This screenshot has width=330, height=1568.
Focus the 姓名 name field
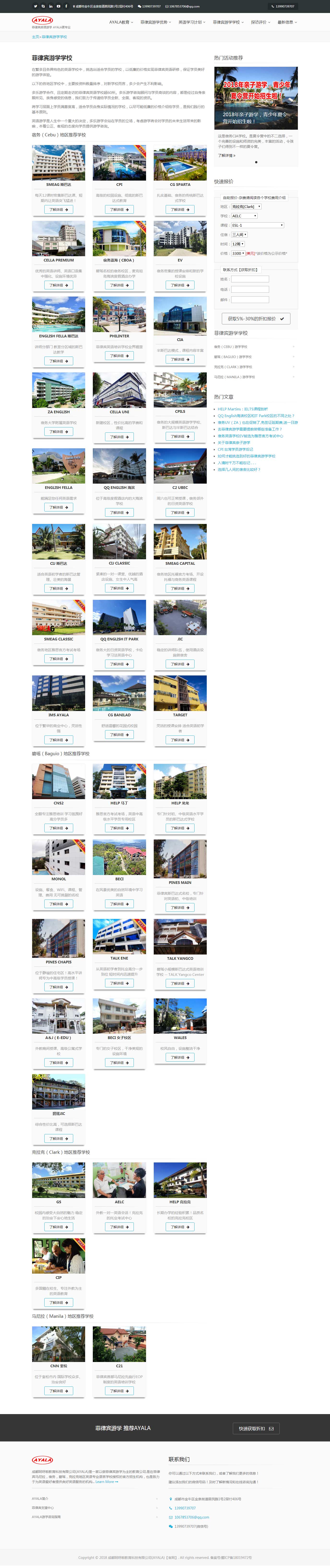point(250,280)
